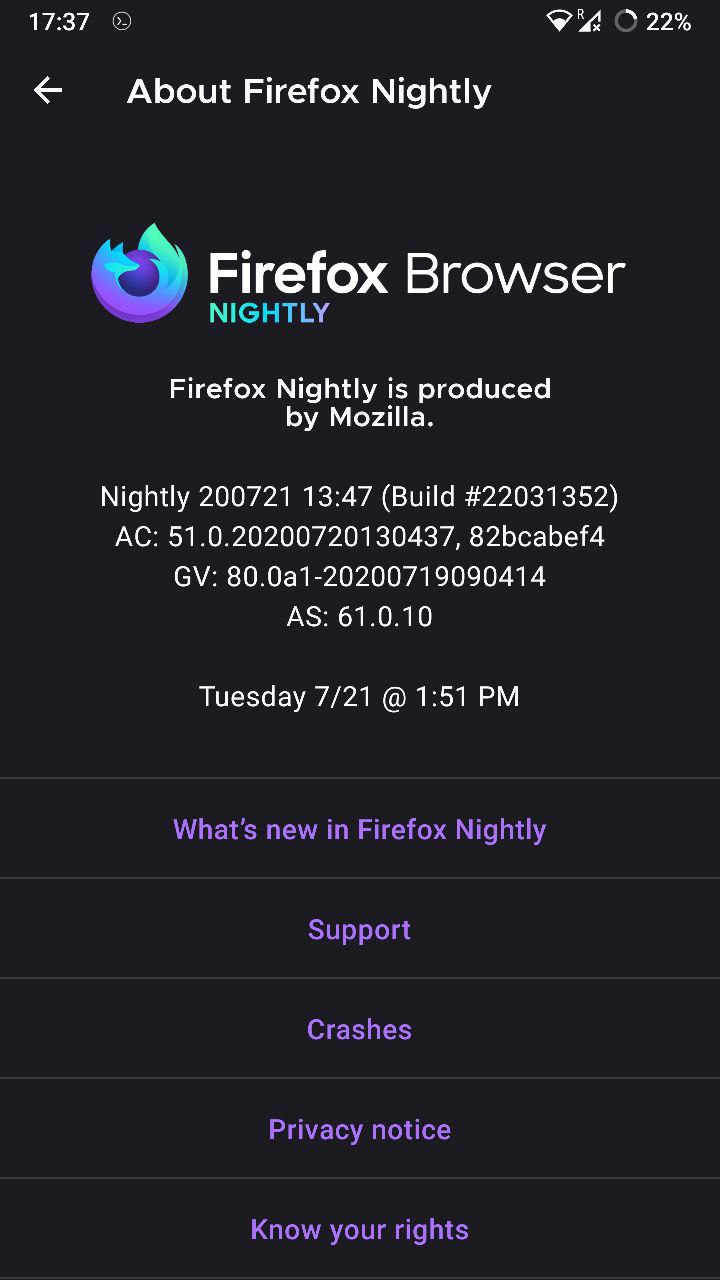Open the Support link
The height and width of the screenshot is (1280, 720).
(x=360, y=929)
